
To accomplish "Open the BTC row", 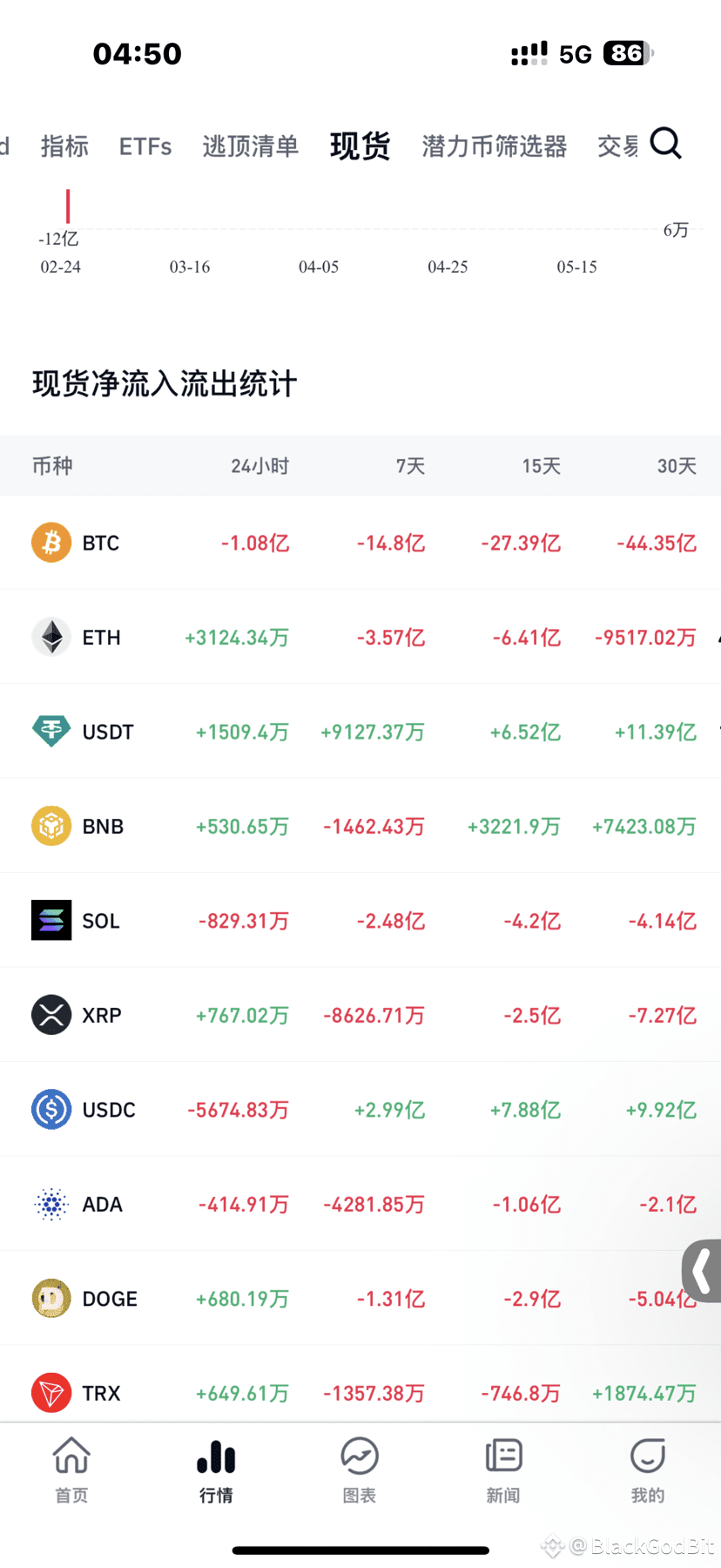I will 360,543.
